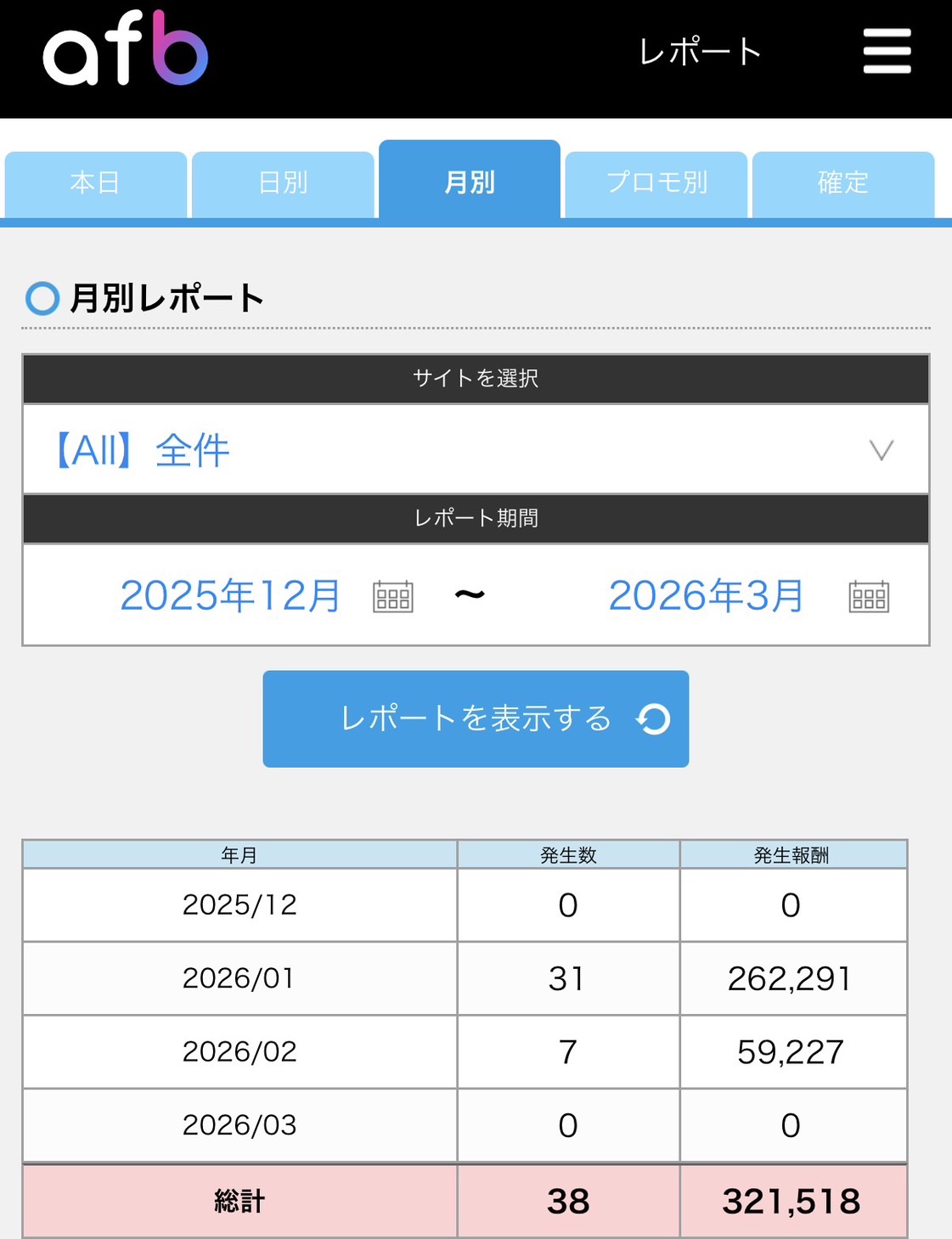Switch to the 本日 tab

tap(95, 184)
